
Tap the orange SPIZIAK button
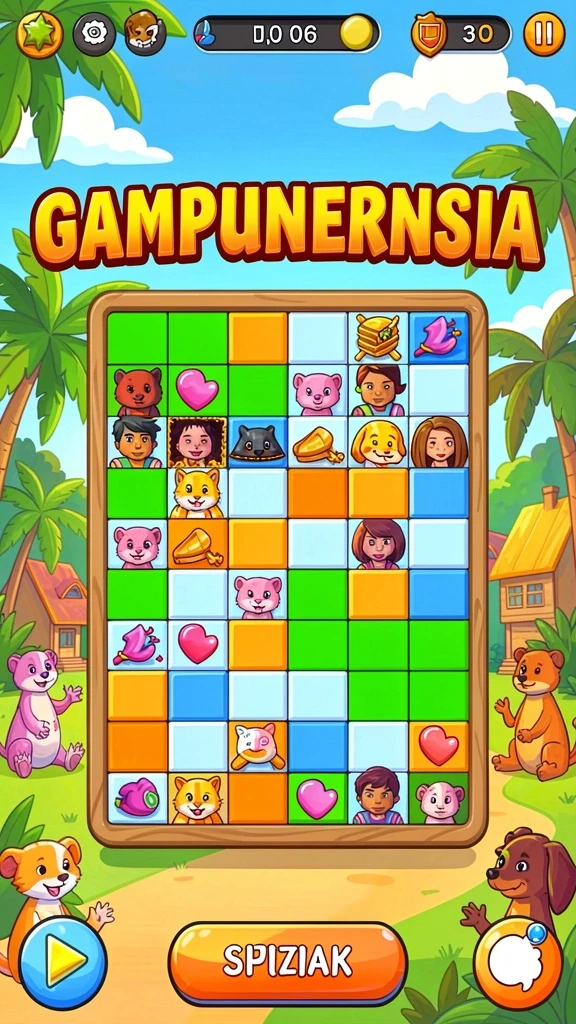click(288, 962)
